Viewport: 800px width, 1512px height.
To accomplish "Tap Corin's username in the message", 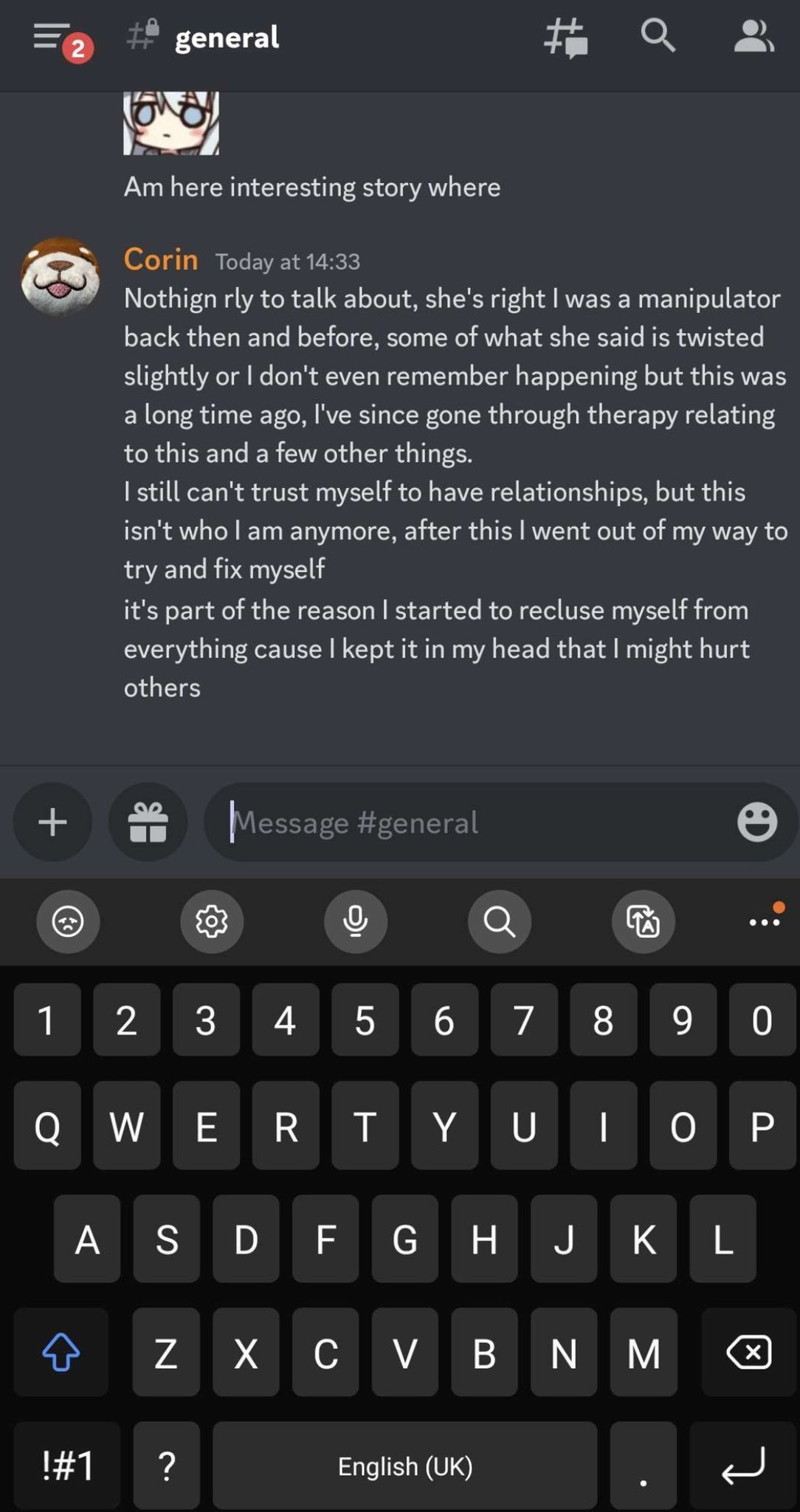I will click(161, 260).
